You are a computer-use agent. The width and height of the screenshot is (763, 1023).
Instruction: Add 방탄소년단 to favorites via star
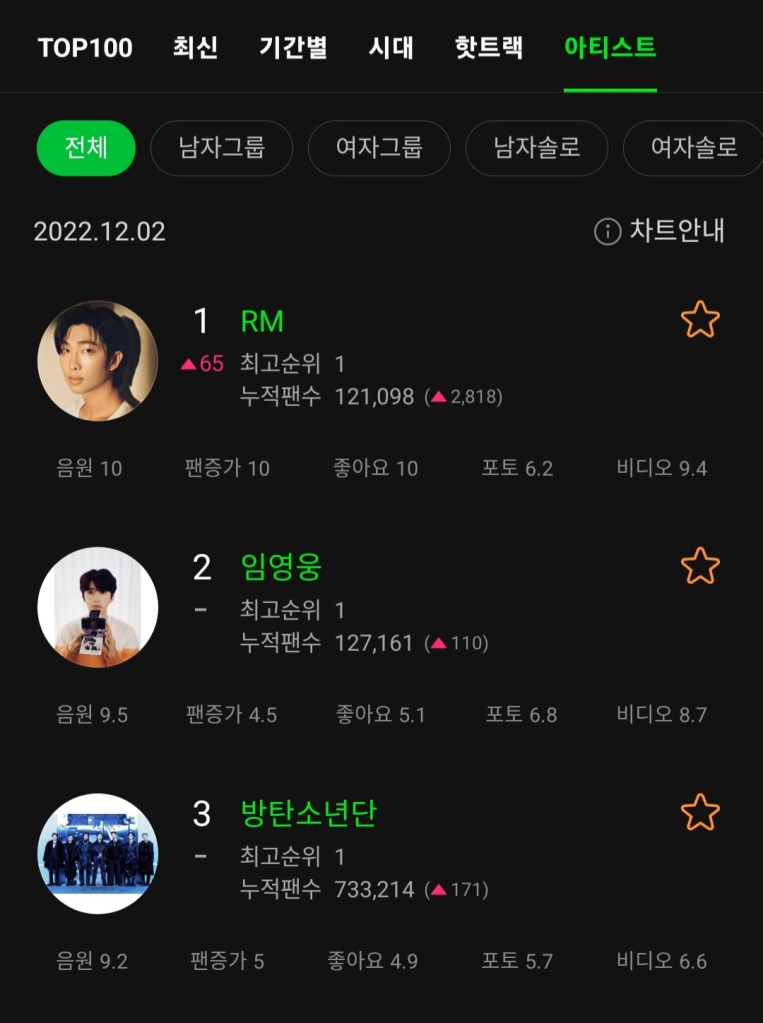point(700,812)
